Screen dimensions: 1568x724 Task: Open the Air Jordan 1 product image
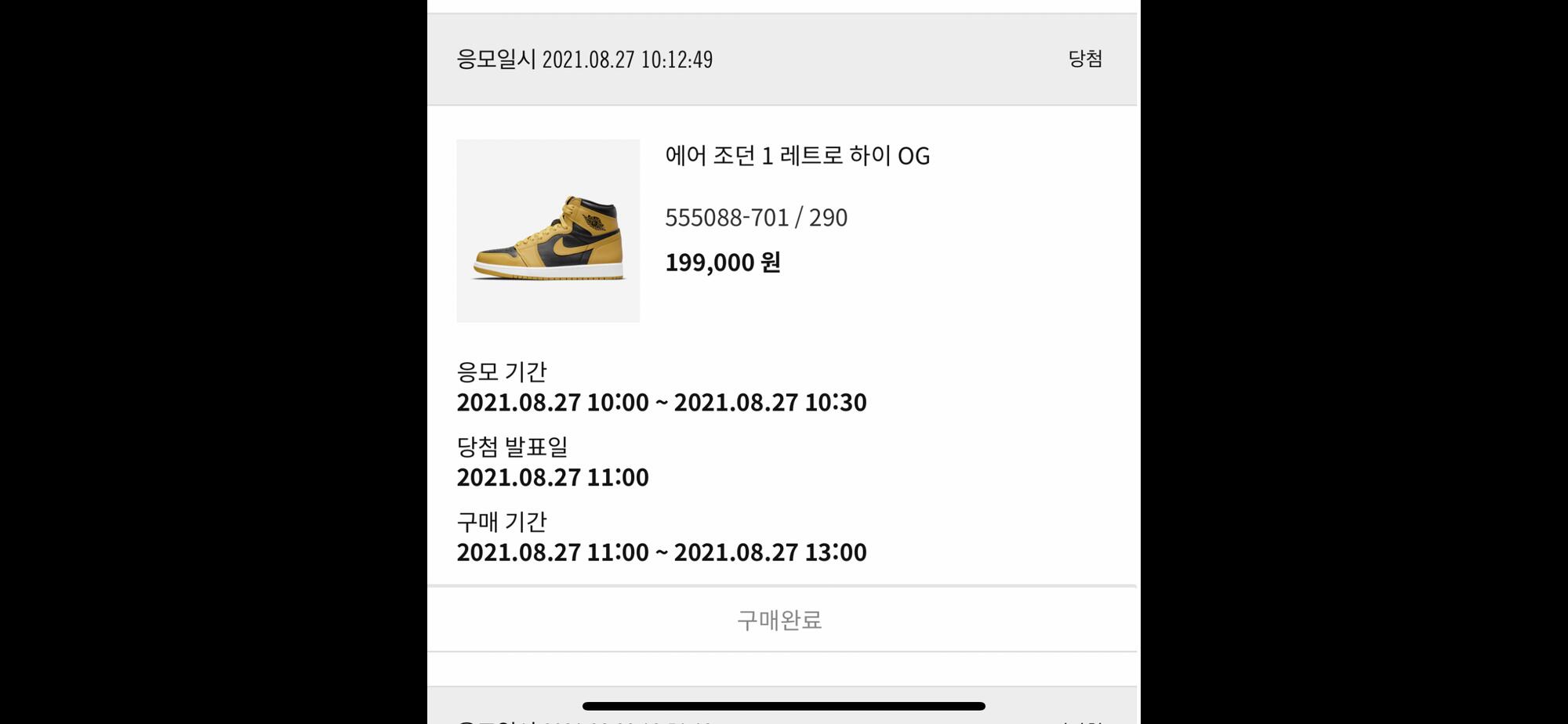(548, 231)
